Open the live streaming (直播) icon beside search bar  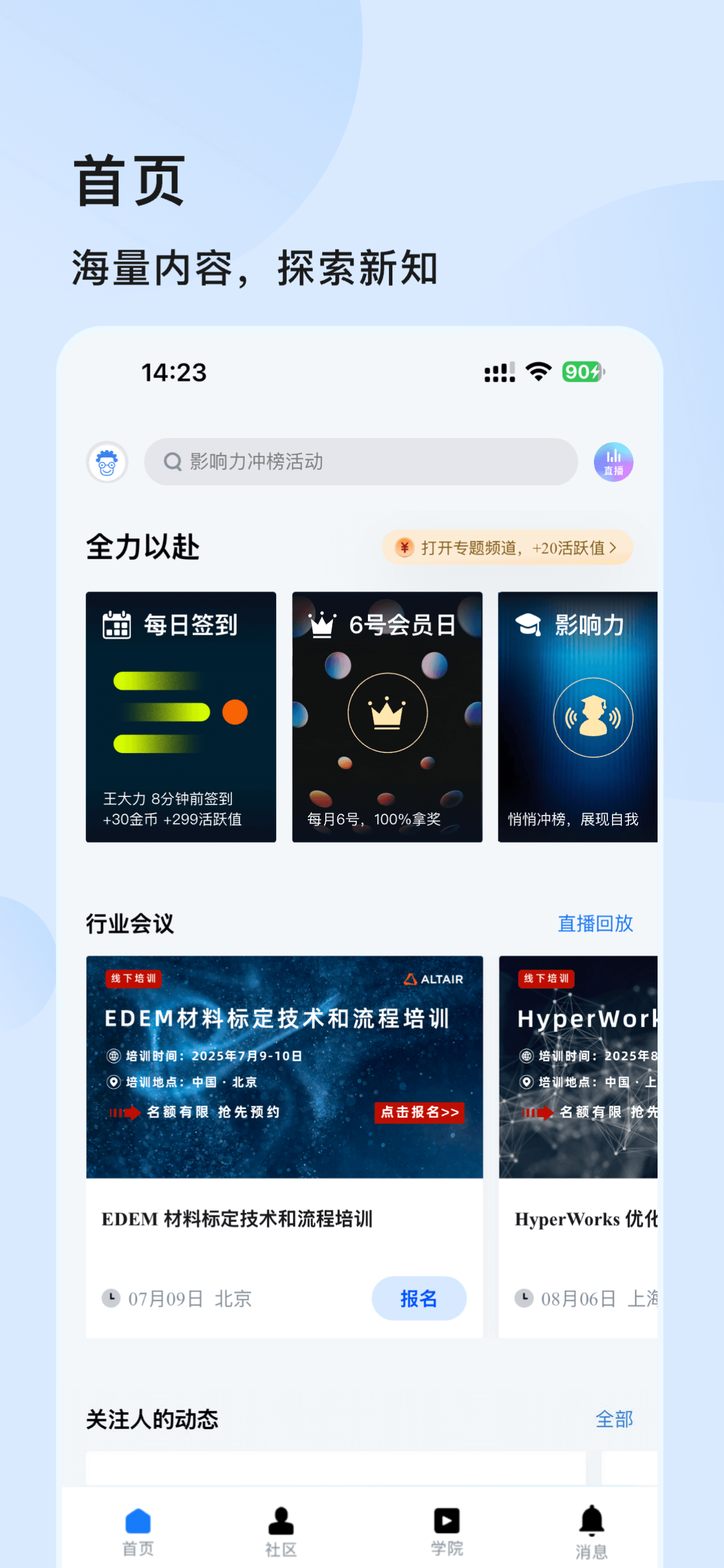(613, 462)
